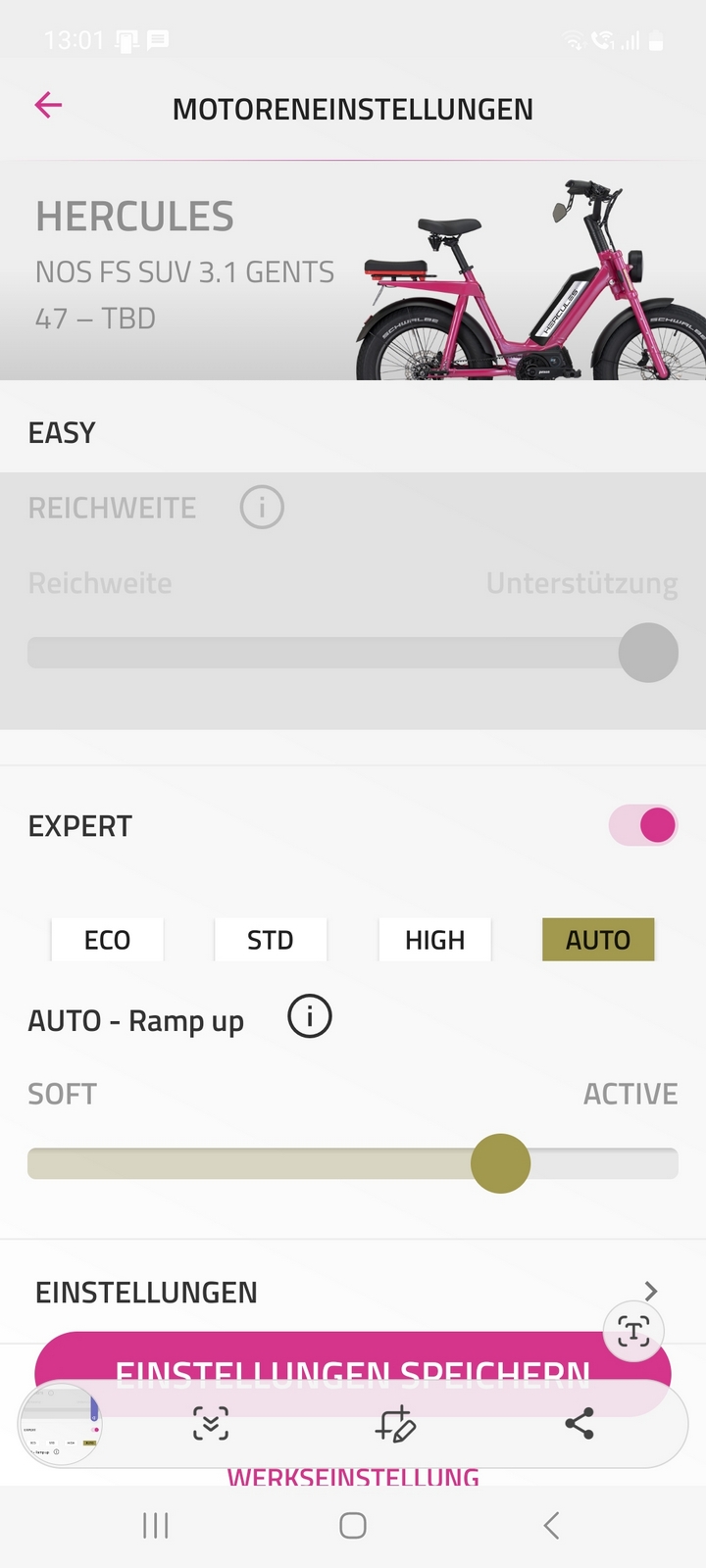Extract text from the screenshot
Viewport: 706px width, 1568px height.
click(633, 1331)
